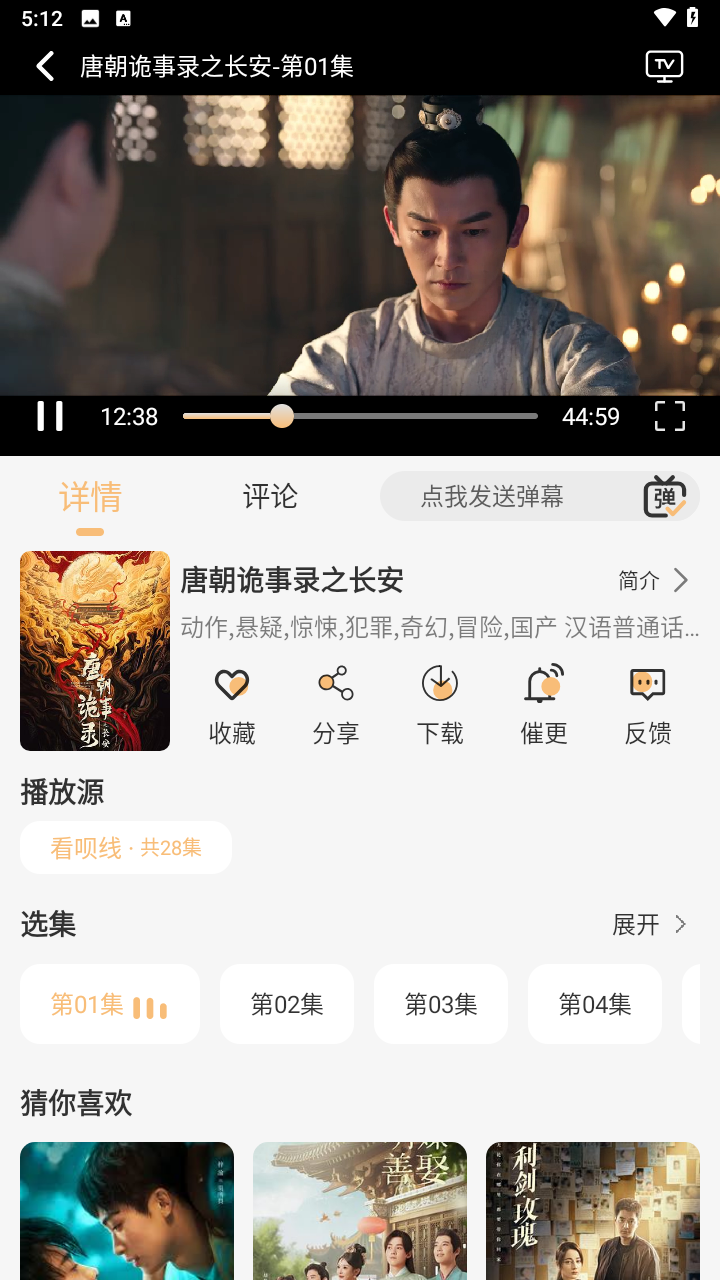Viewport: 720px width, 1280px height.
Task: Tap the share (分享) icon
Action: 335,685
